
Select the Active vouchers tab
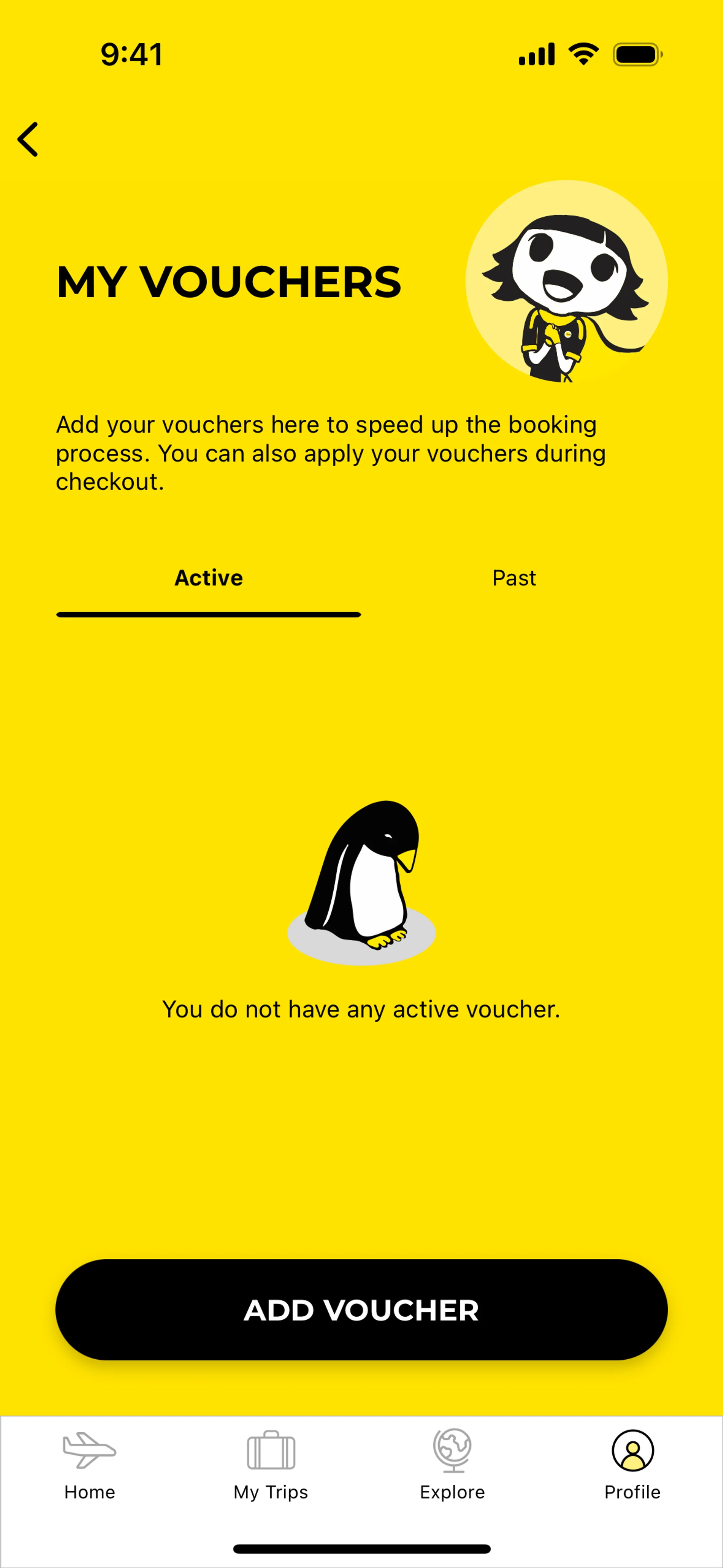tap(208, 578)
